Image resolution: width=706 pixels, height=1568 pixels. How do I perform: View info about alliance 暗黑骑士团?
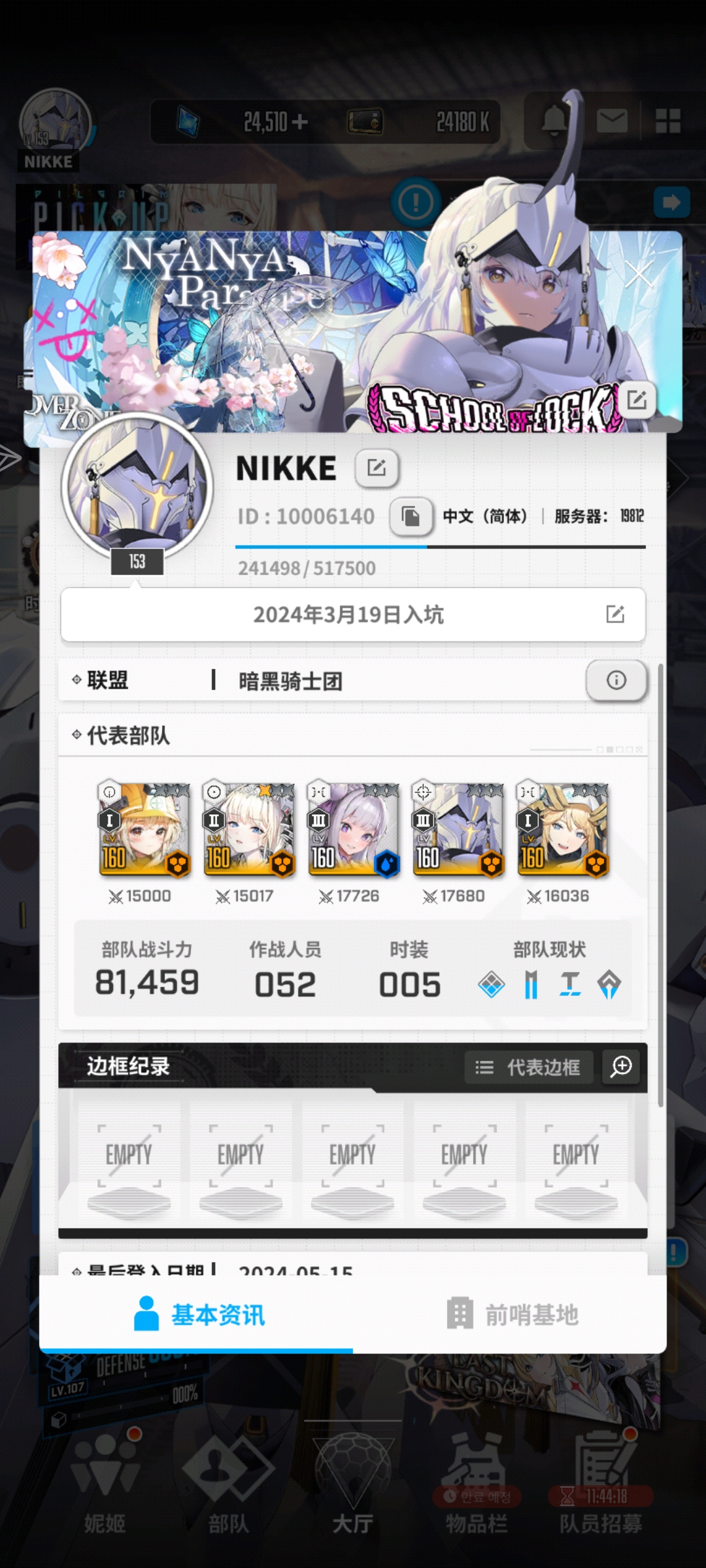[x=616, y=681]
